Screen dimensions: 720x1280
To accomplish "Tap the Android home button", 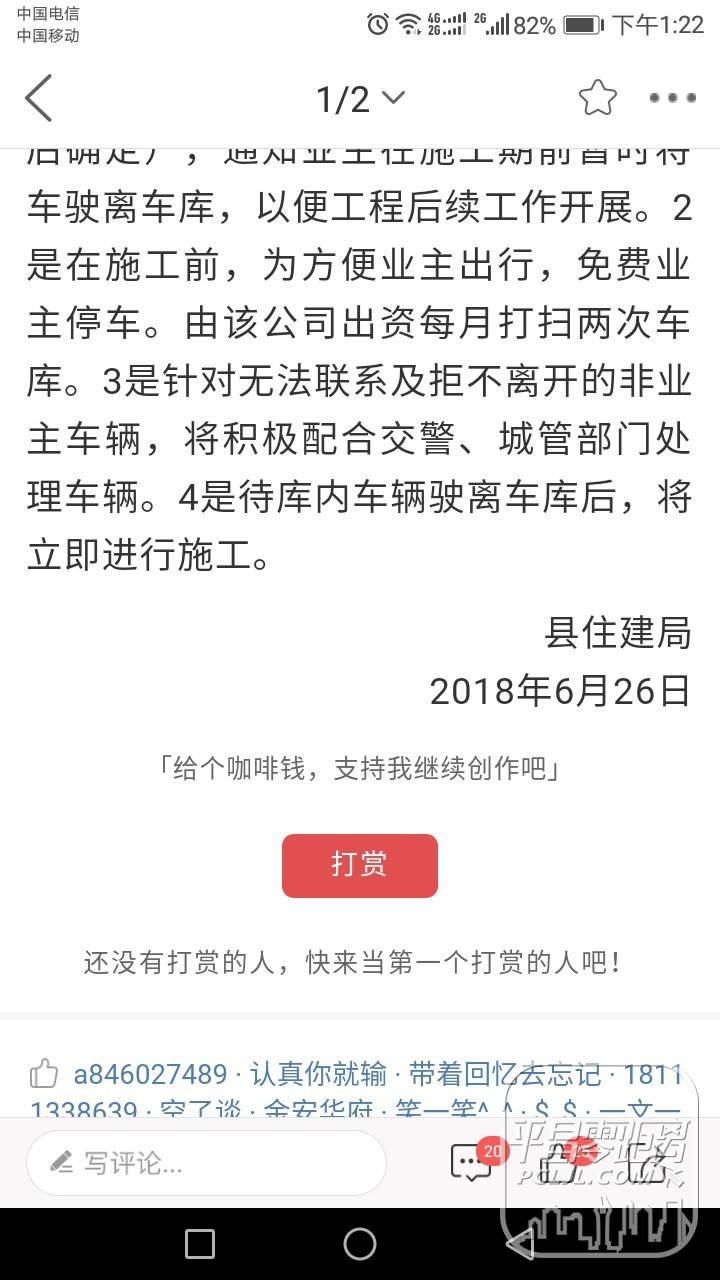I will (x=360, y=1244).
